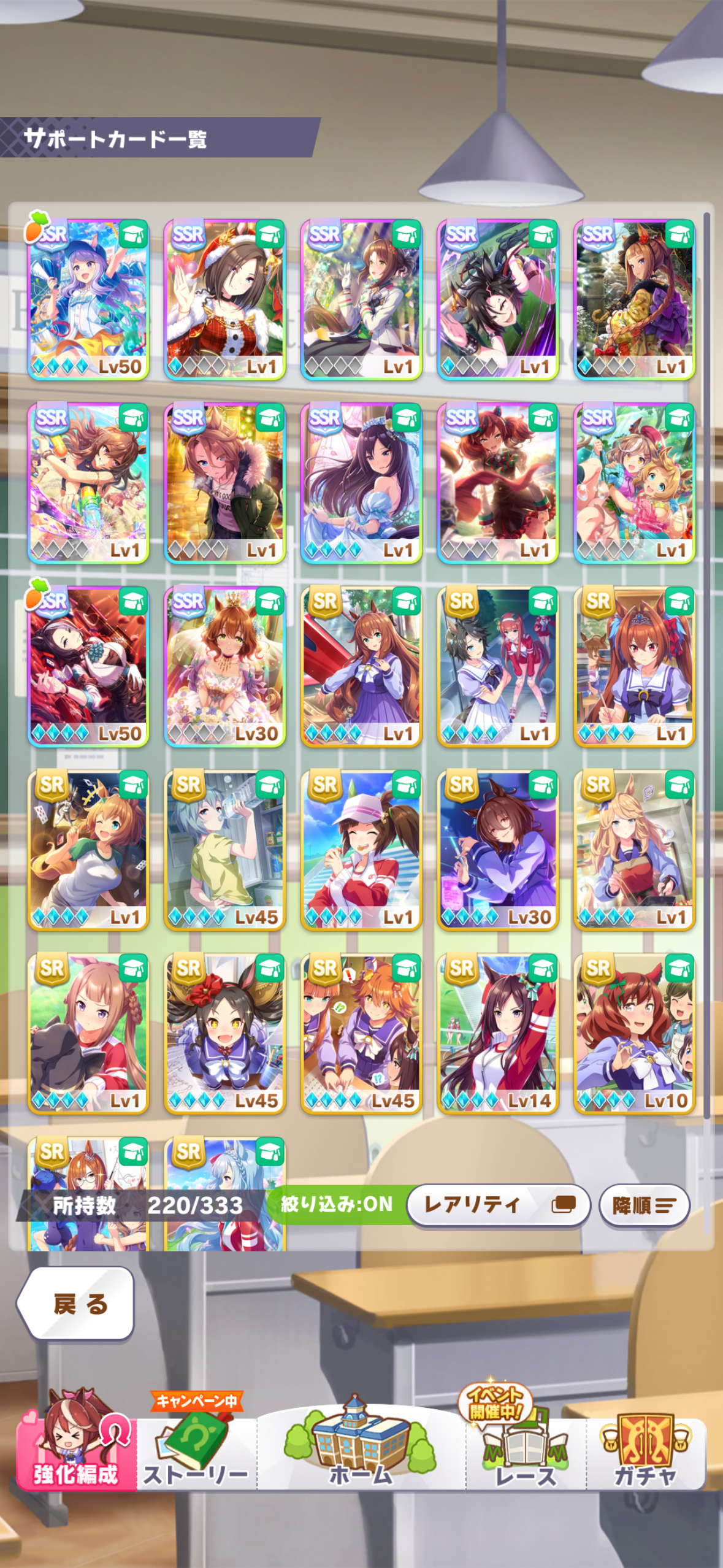
Task: Select the SR Lv45 card drinking water
Action: [x=225, y=850]
